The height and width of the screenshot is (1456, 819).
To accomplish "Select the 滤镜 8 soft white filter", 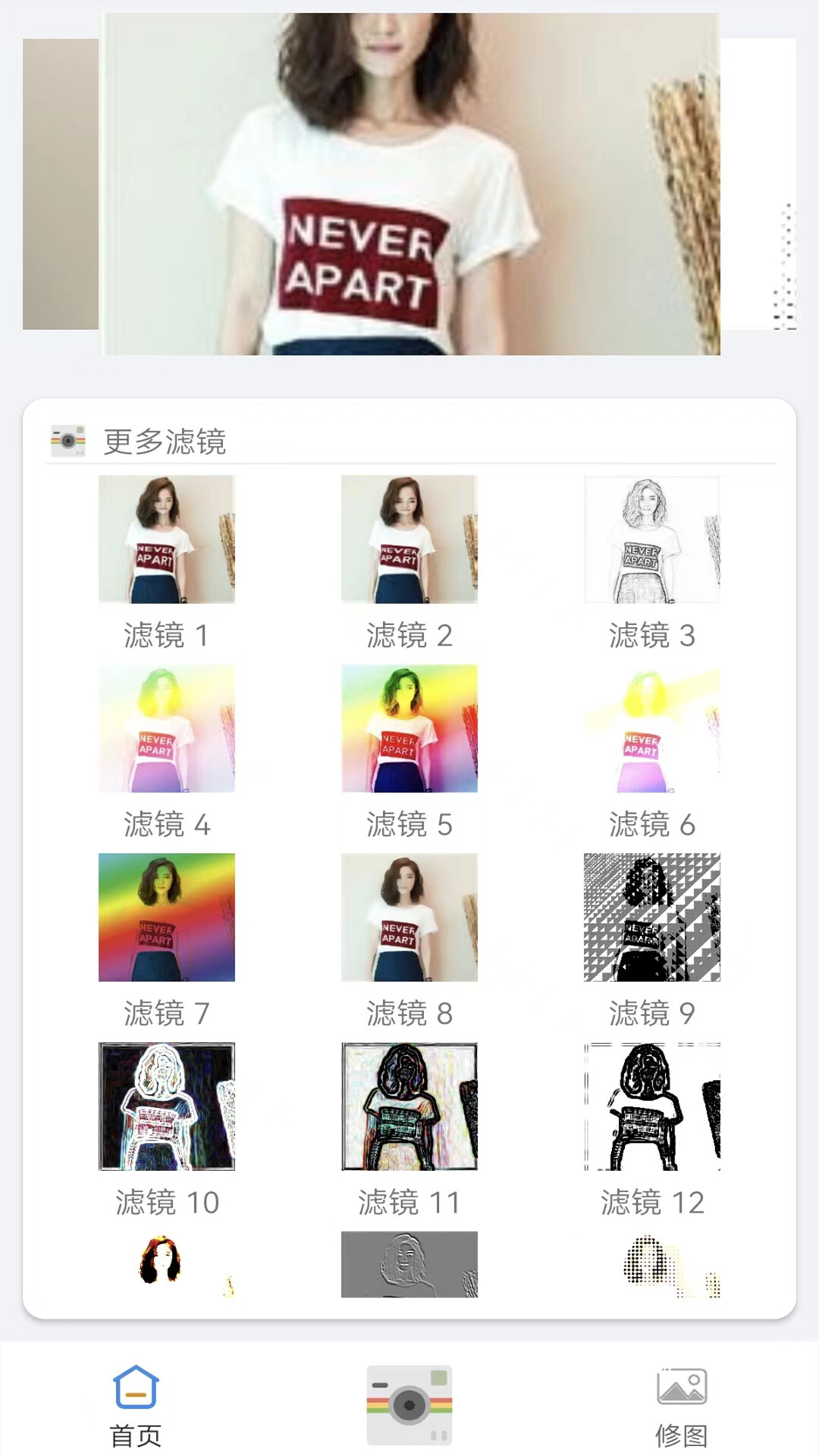I will pyautogui.click(x=409, y=916).
